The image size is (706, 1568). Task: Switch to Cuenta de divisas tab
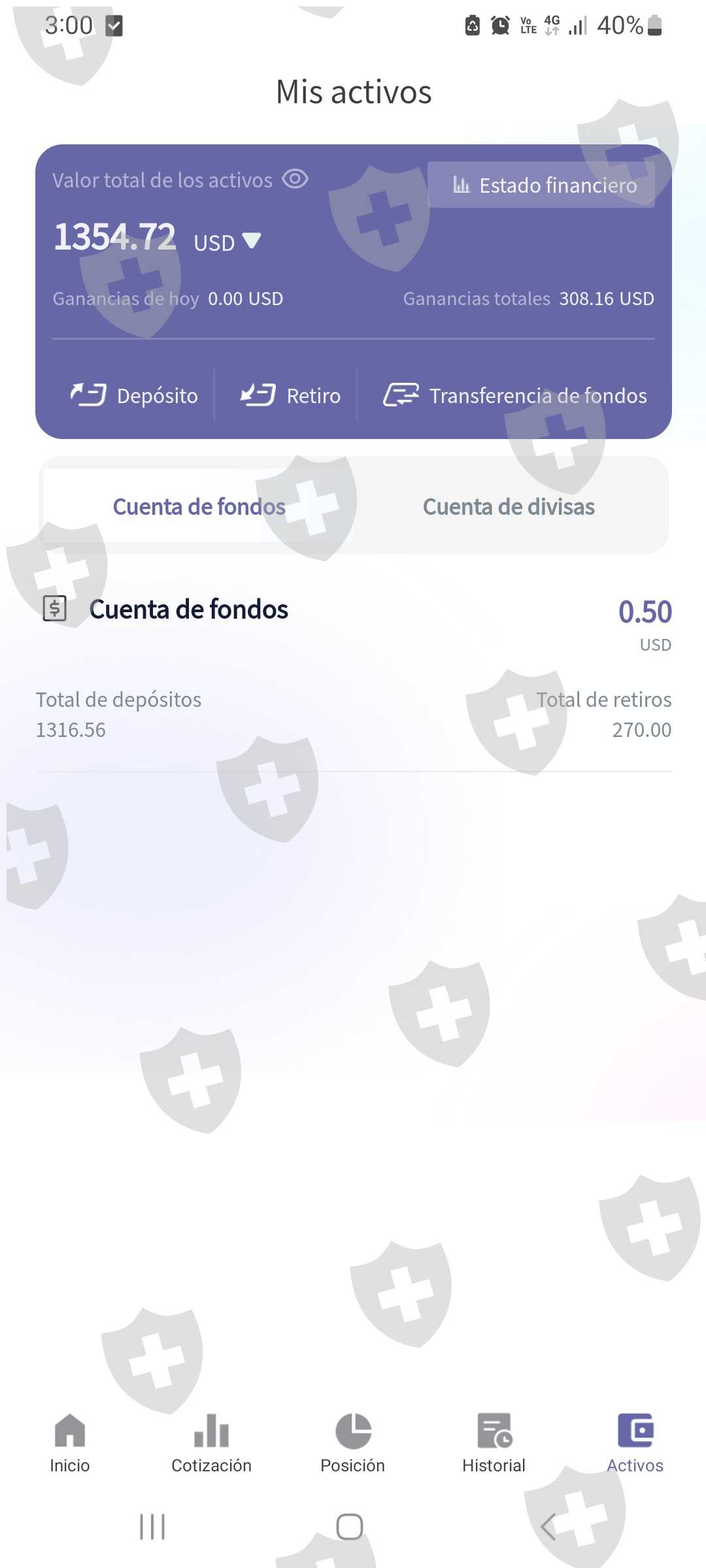click(x=509, y=506)
